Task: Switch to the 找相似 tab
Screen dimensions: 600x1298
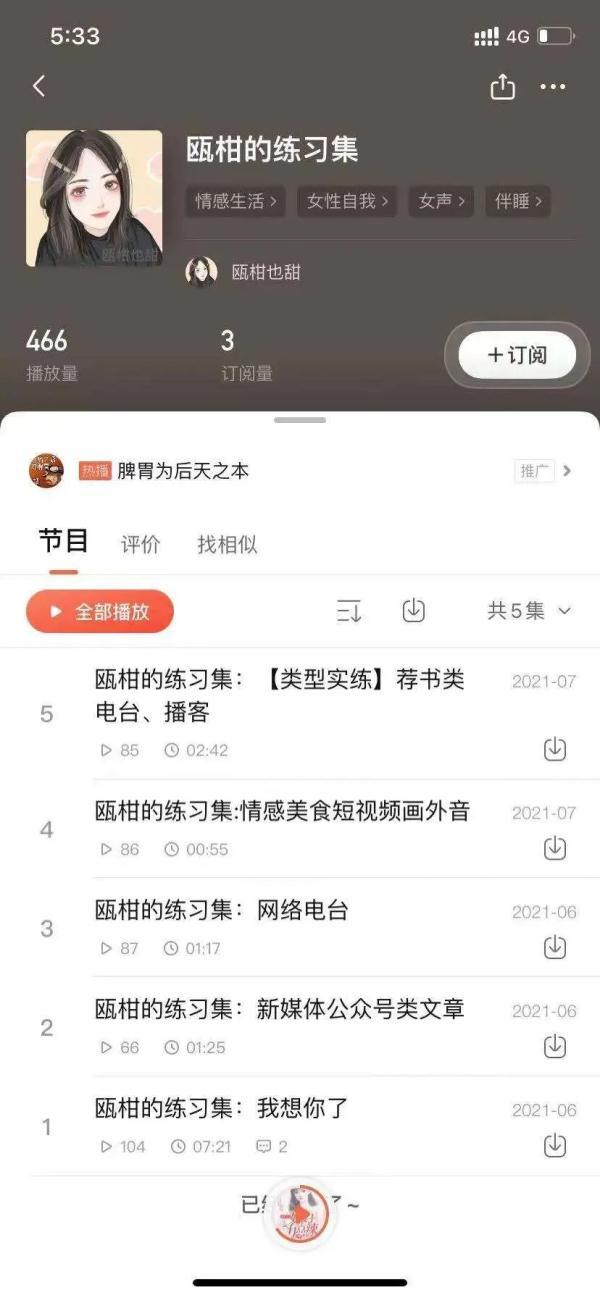Action: pyautogui.click(x=227, y=544)
